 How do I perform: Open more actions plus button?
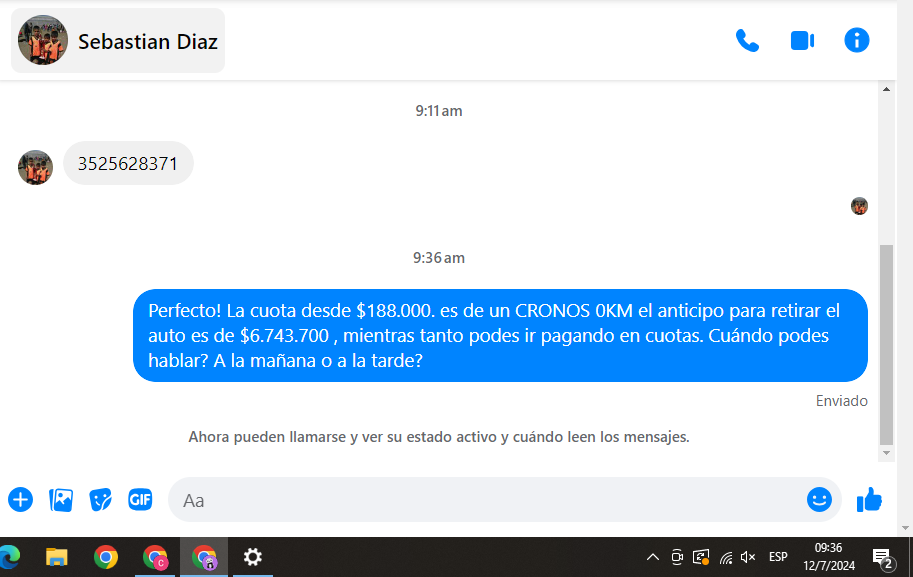[x=20, y=499]
